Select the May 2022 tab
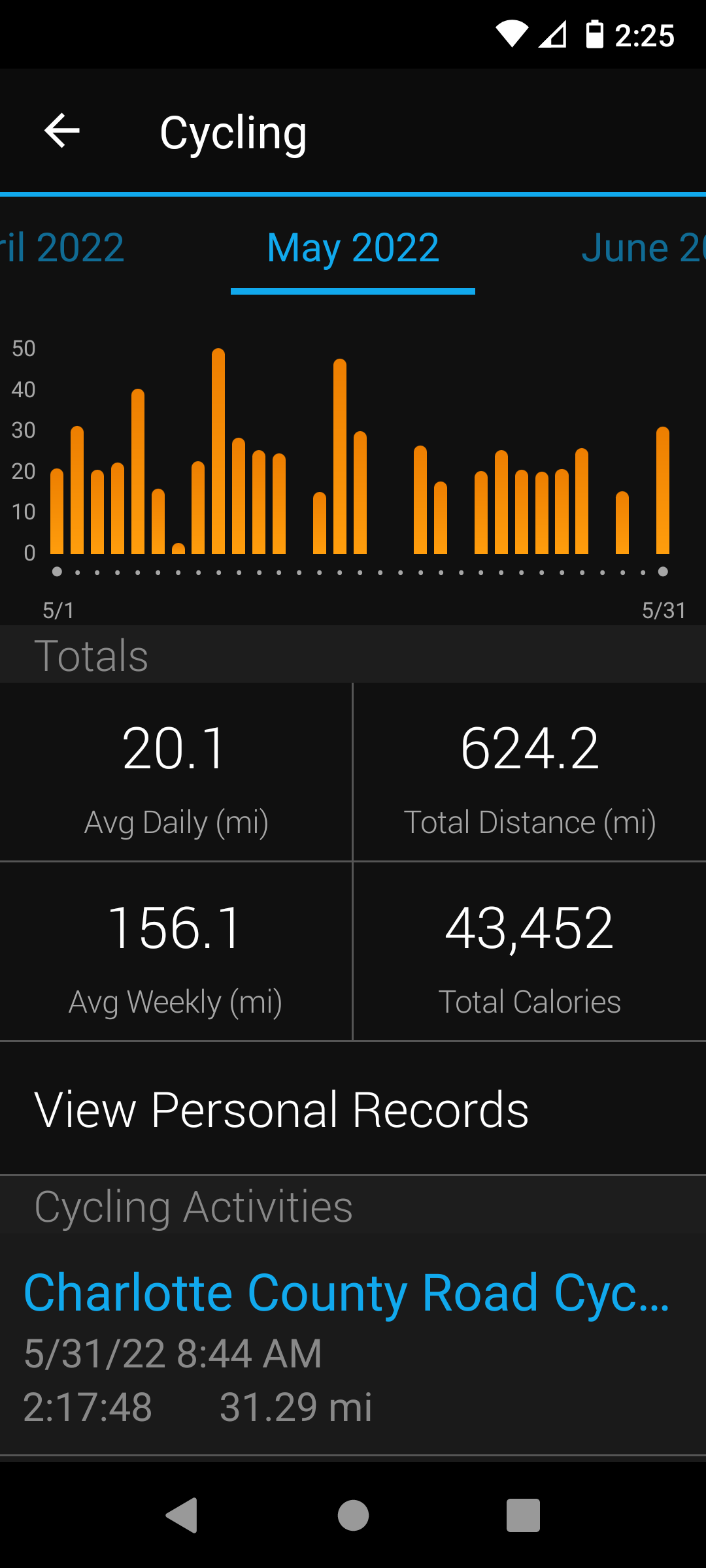Image resolution: width=706 pixels, height=1568 pixels. 353,248
